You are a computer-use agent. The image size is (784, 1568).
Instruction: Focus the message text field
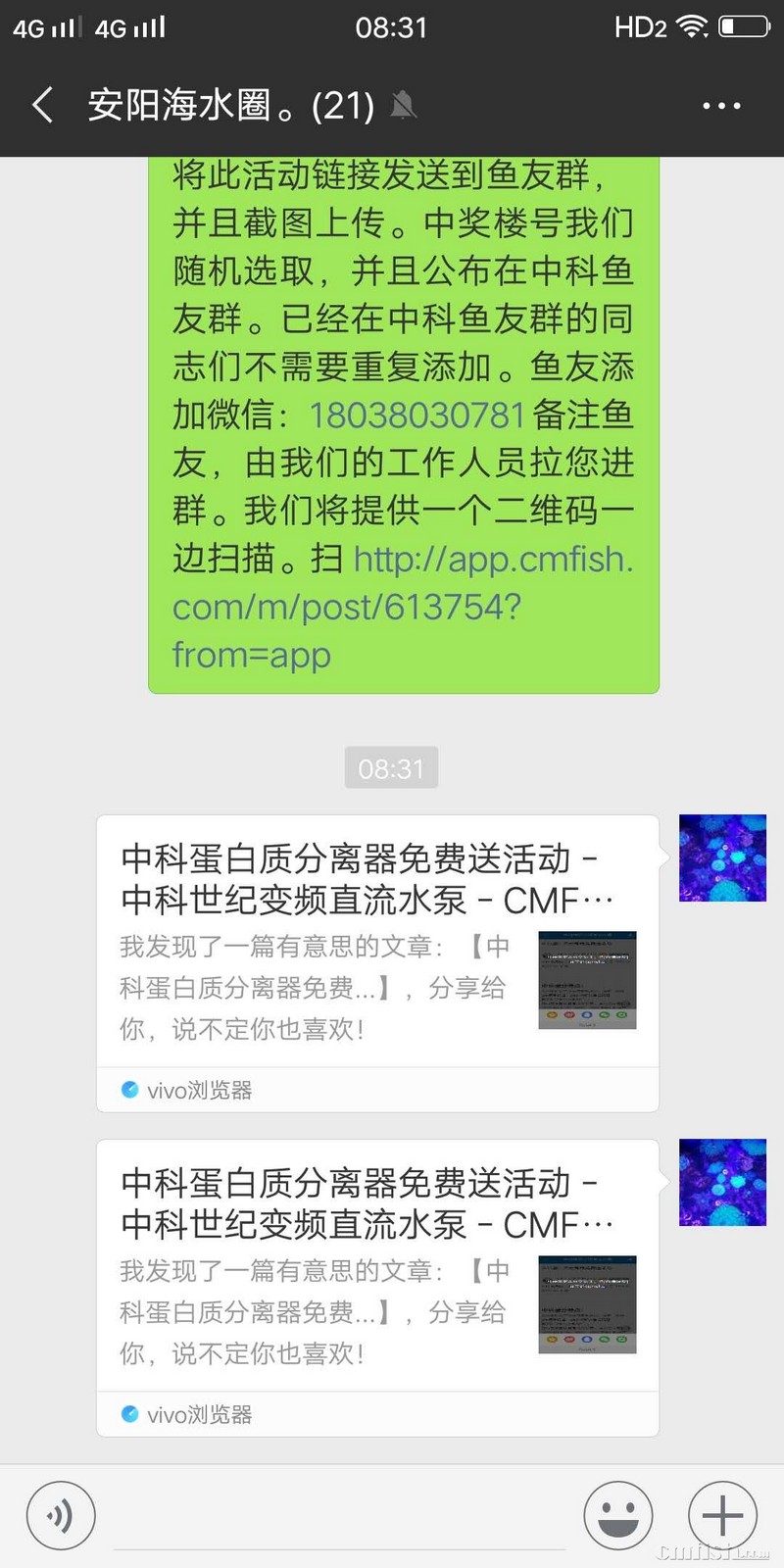point(338,1517)
